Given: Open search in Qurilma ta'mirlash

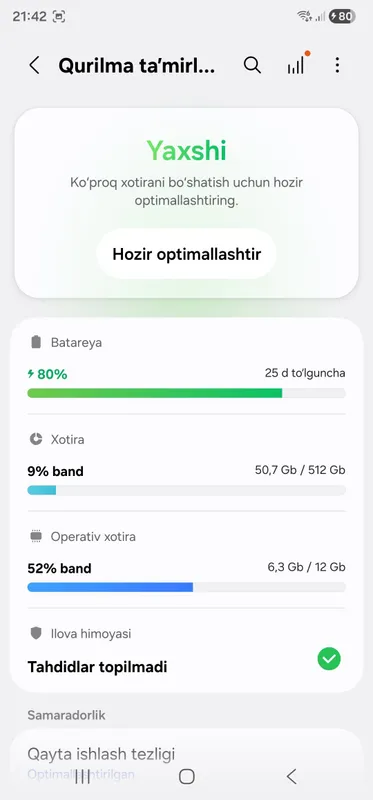Looking at the screenshot, I should tap(252, 65).
